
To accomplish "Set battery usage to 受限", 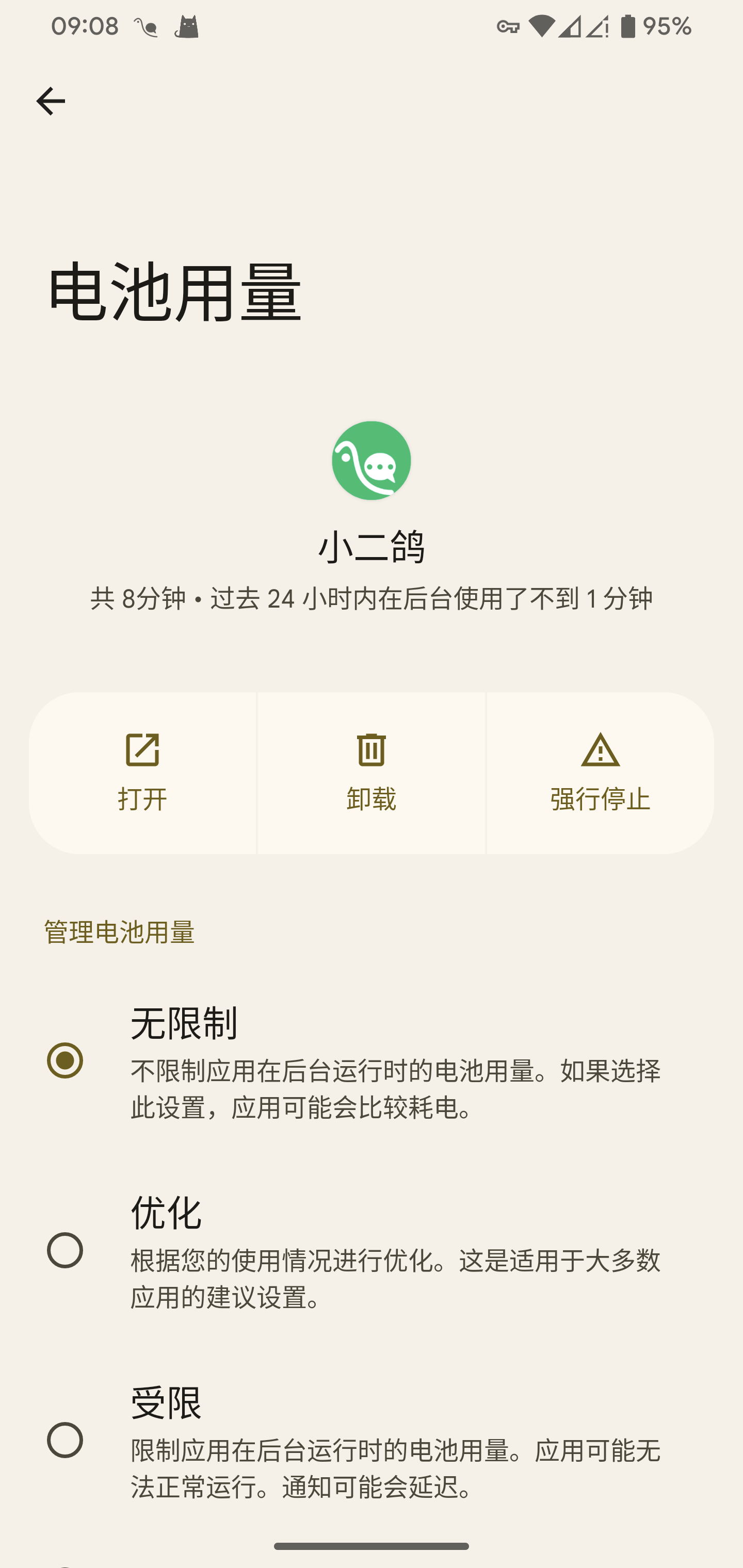I will [x=65, y=1440].
